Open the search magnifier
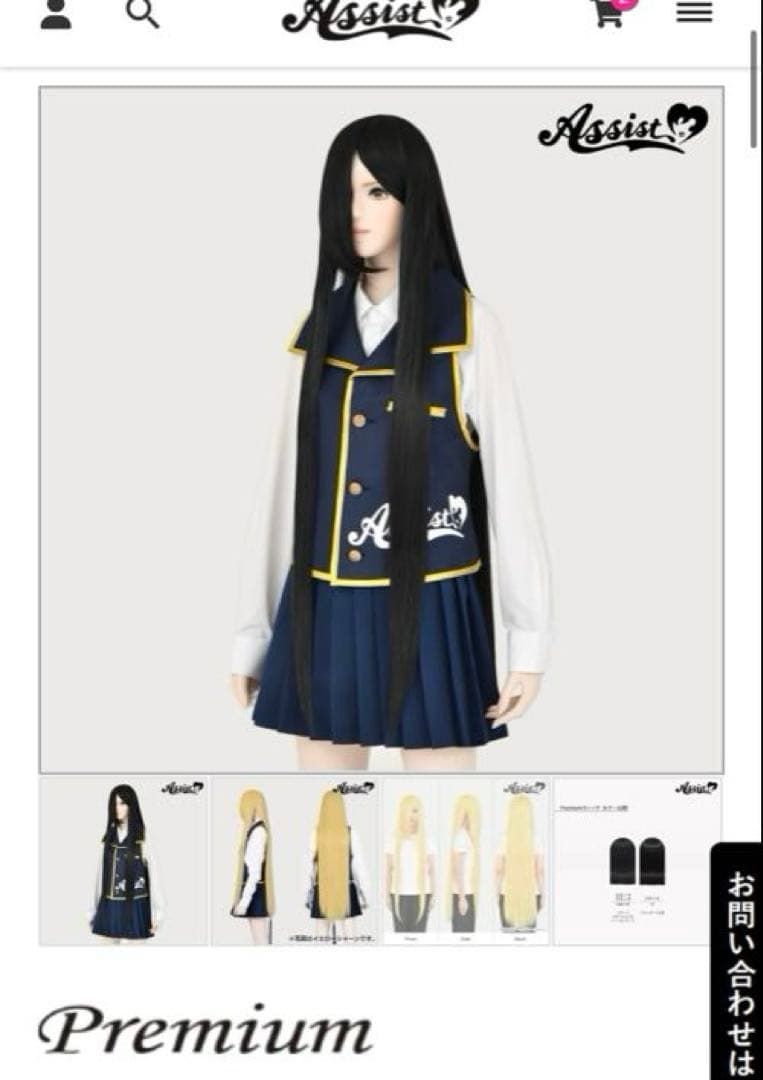The image size is (763, 1080). tap(142, 14)
